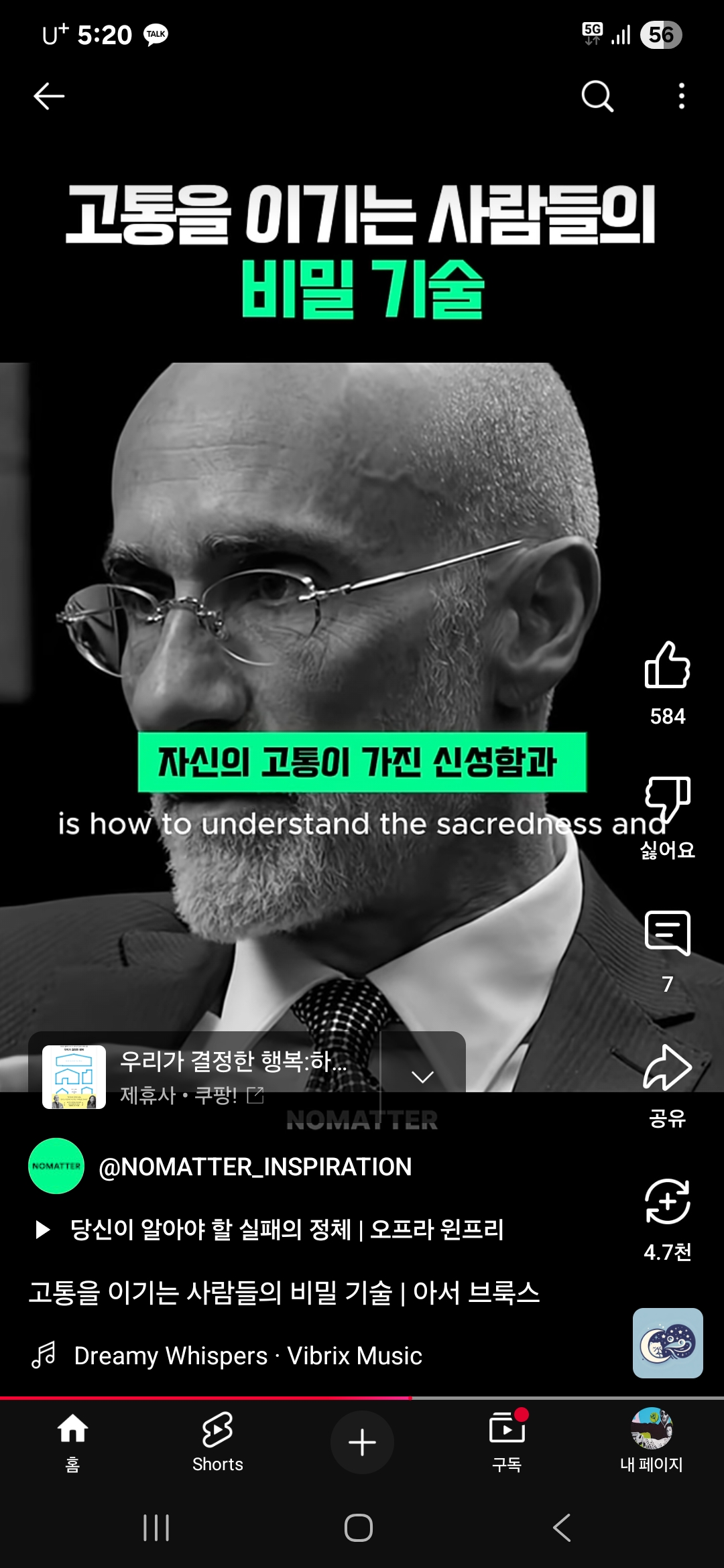Switch to the 홈 tab

click(x=72, y=1442)
